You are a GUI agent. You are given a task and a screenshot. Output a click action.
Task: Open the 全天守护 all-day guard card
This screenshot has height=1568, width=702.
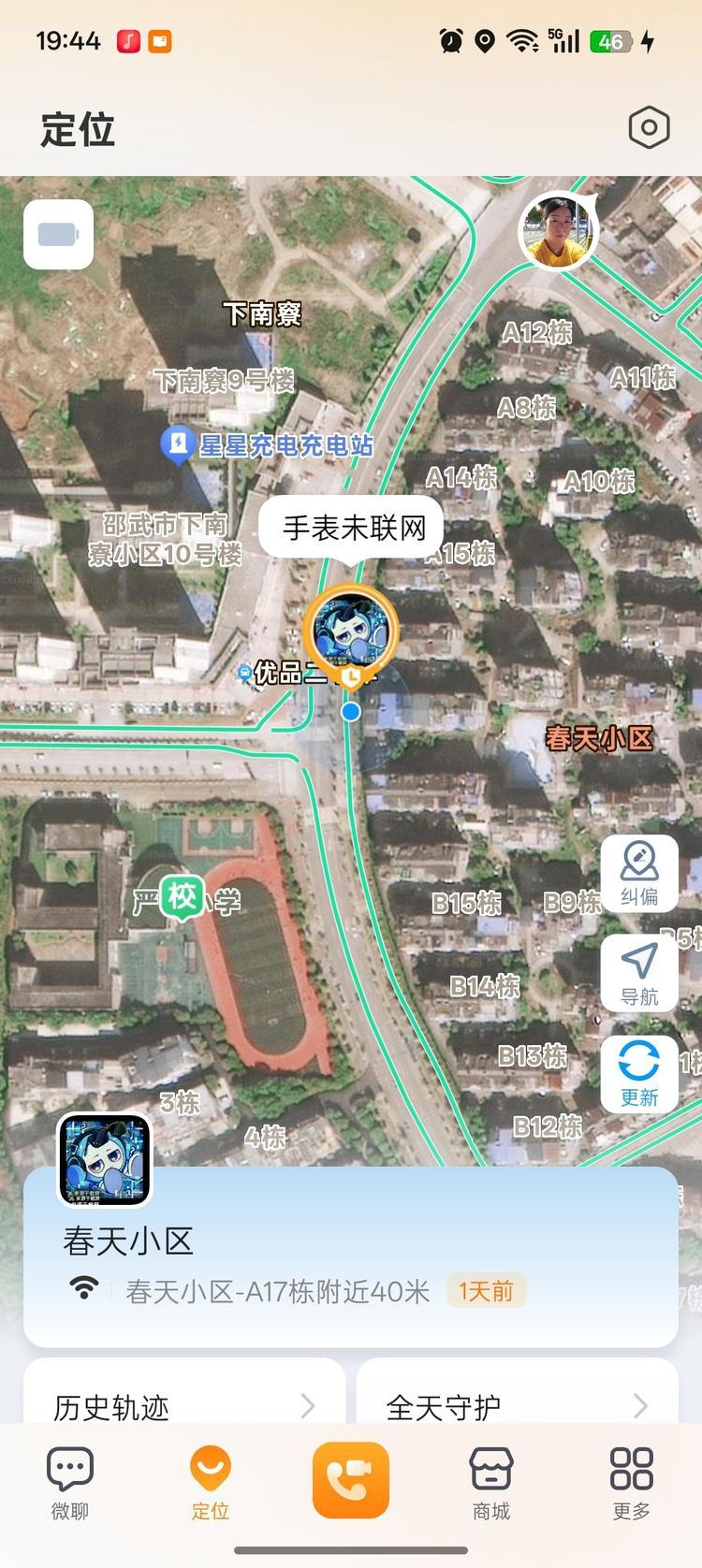[x=517, y=1404]
